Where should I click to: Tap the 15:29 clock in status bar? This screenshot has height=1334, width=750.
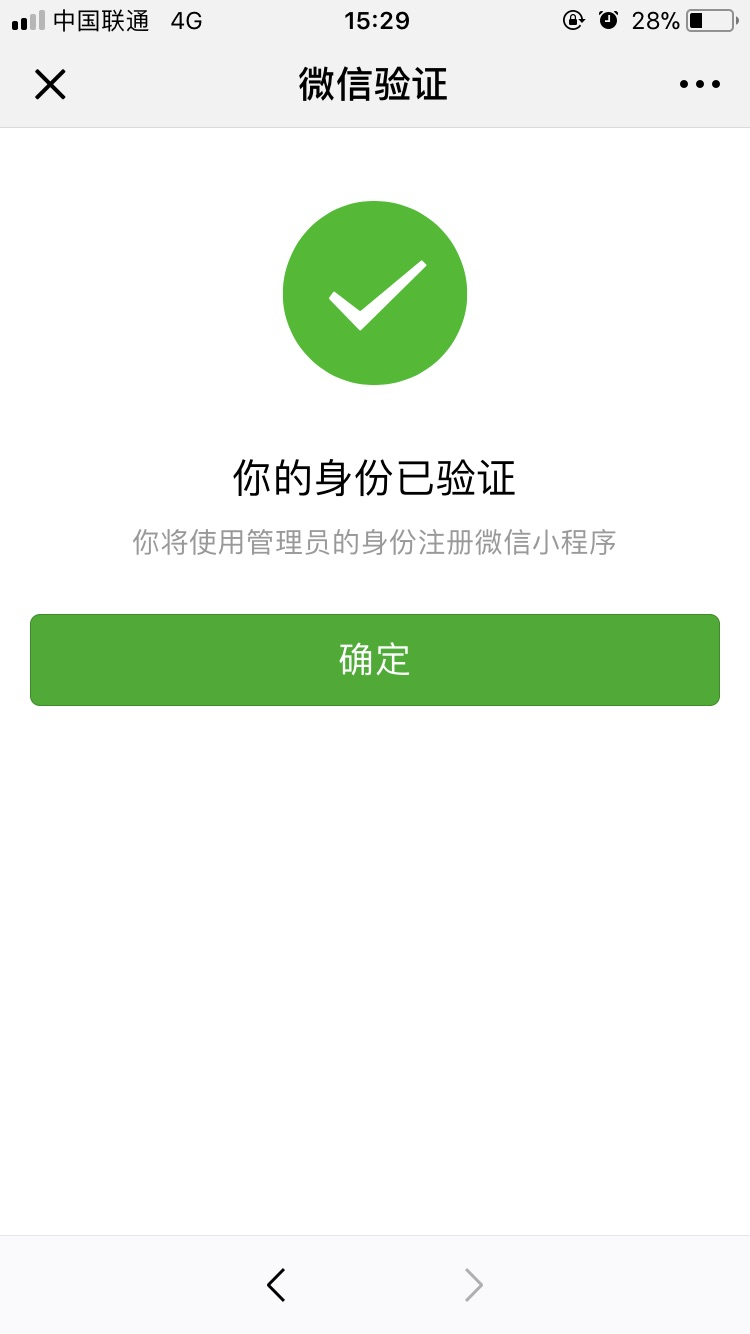(375, 20)
